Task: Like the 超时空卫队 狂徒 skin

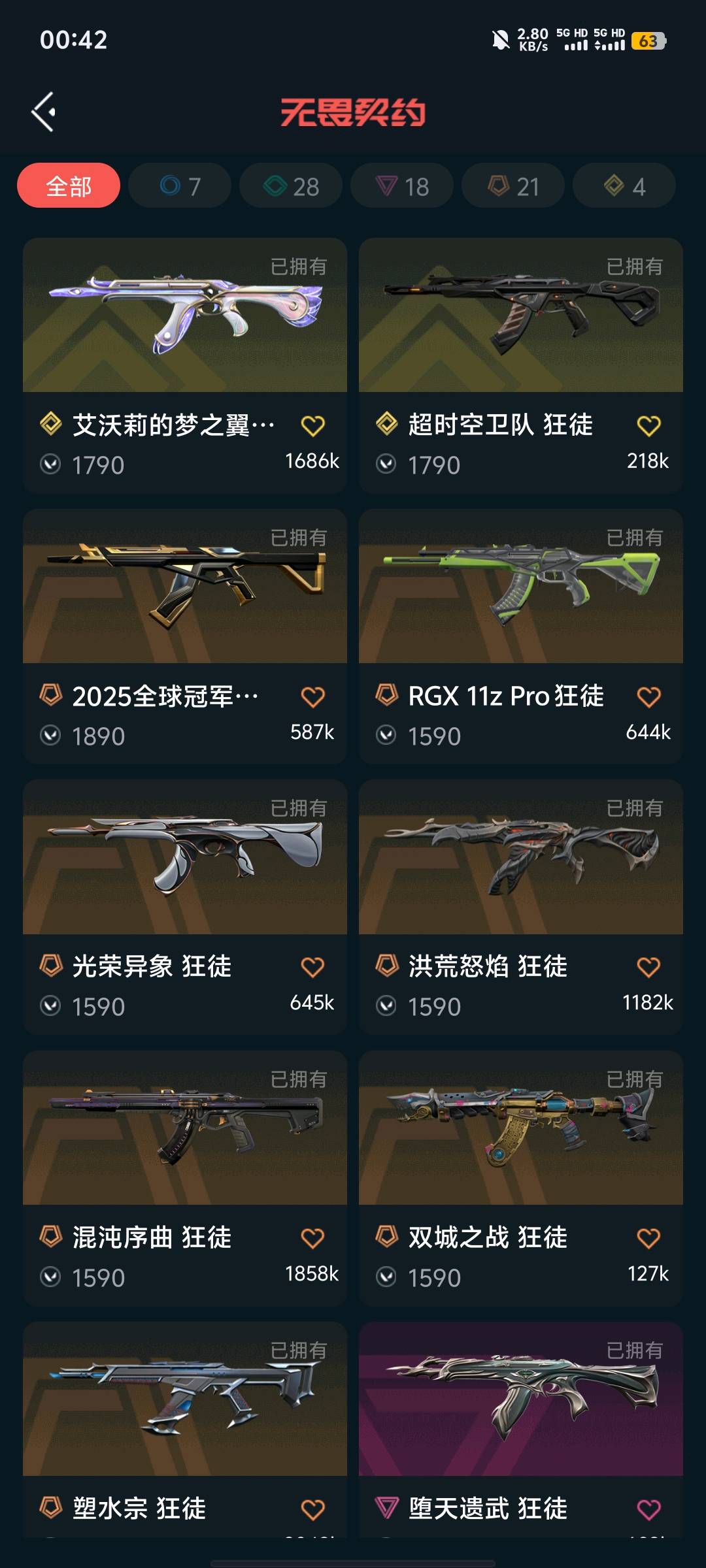Action: (648, 426)
